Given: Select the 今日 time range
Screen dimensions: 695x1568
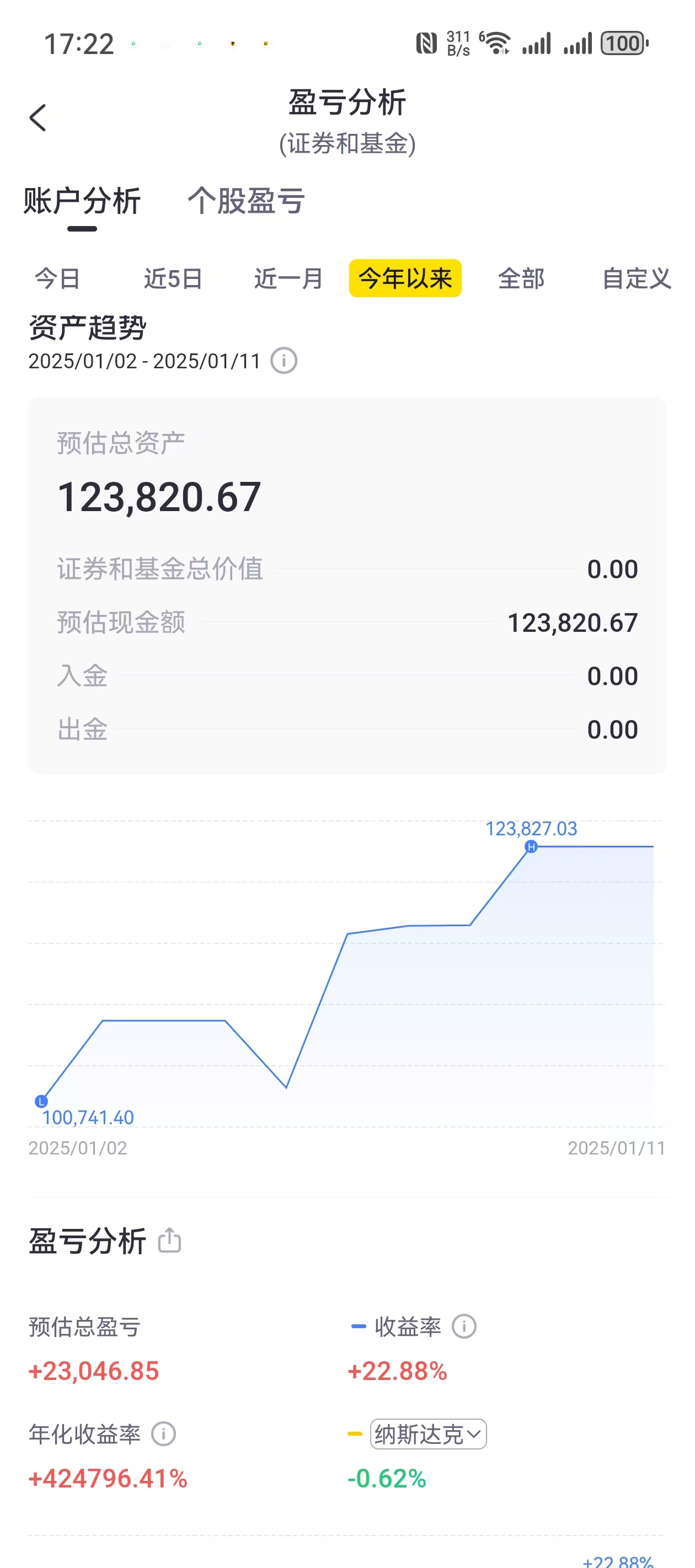Looking at the screenshot, I should 57,279.
